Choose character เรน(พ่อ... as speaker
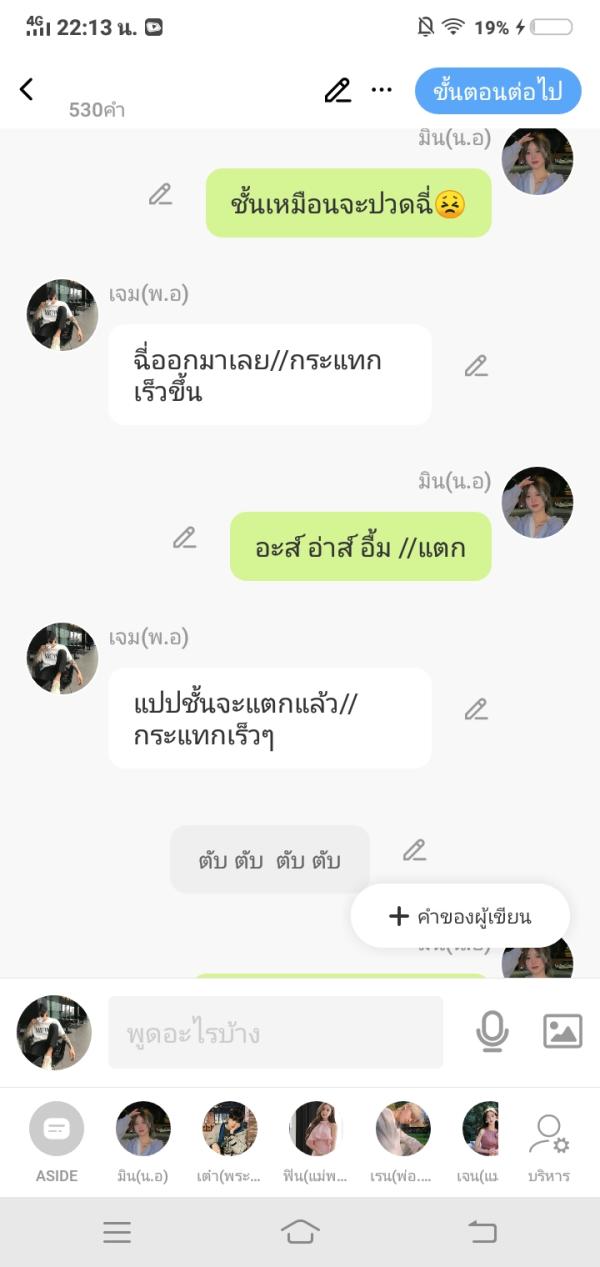 pyautogui.click(x=403, y=1140)
